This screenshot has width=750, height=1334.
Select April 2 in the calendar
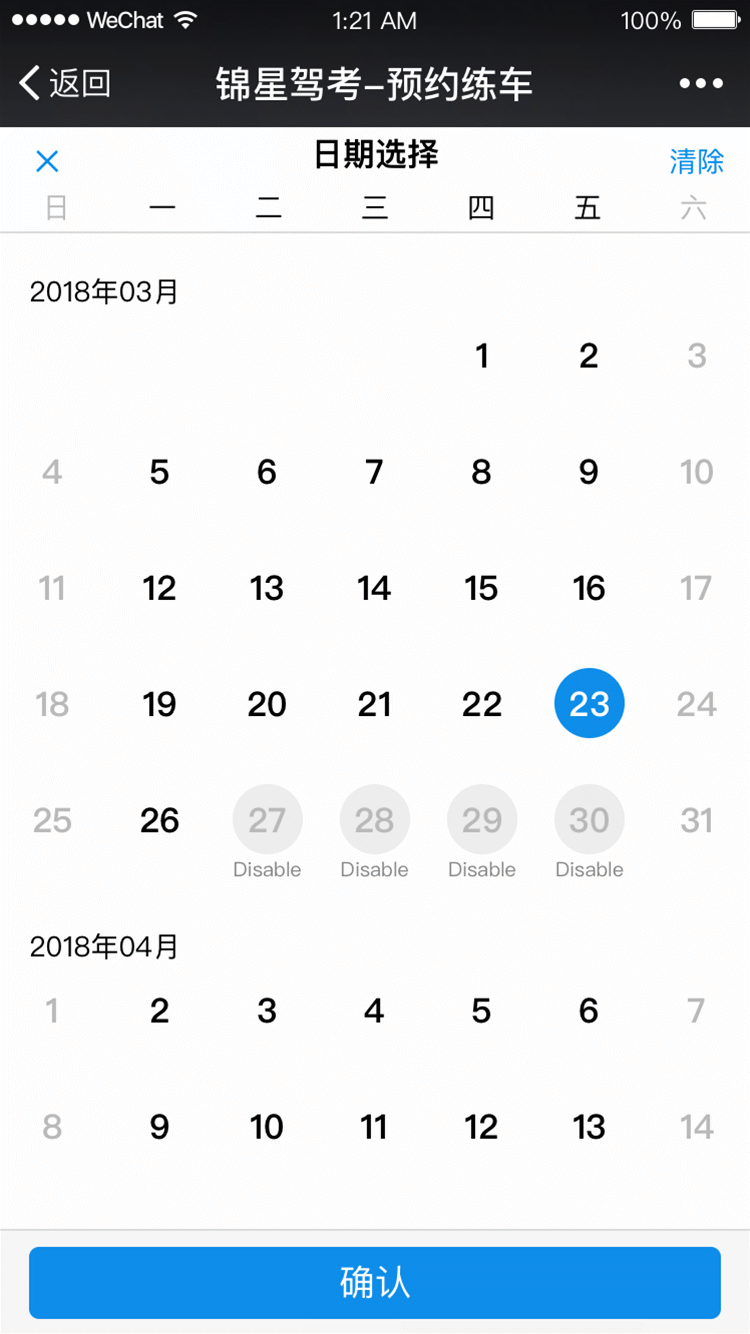[160, 1011]
